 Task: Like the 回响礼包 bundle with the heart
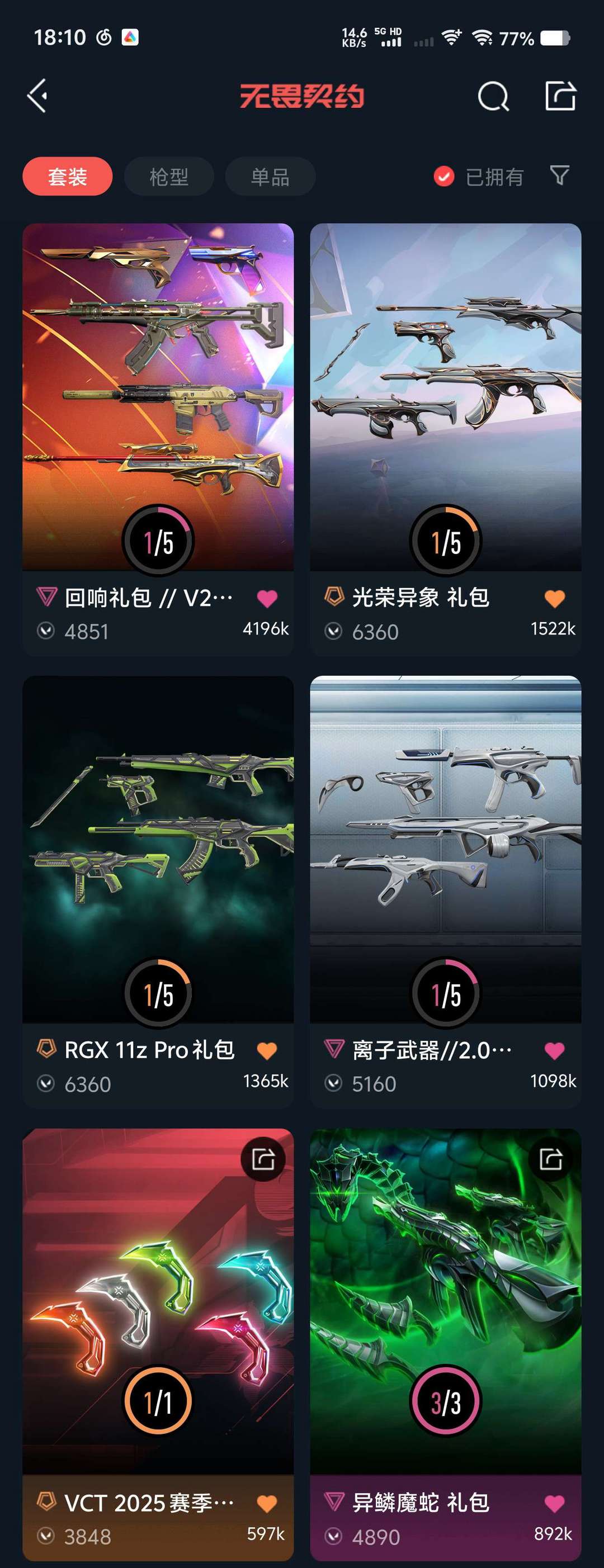(x=267, y=598)
